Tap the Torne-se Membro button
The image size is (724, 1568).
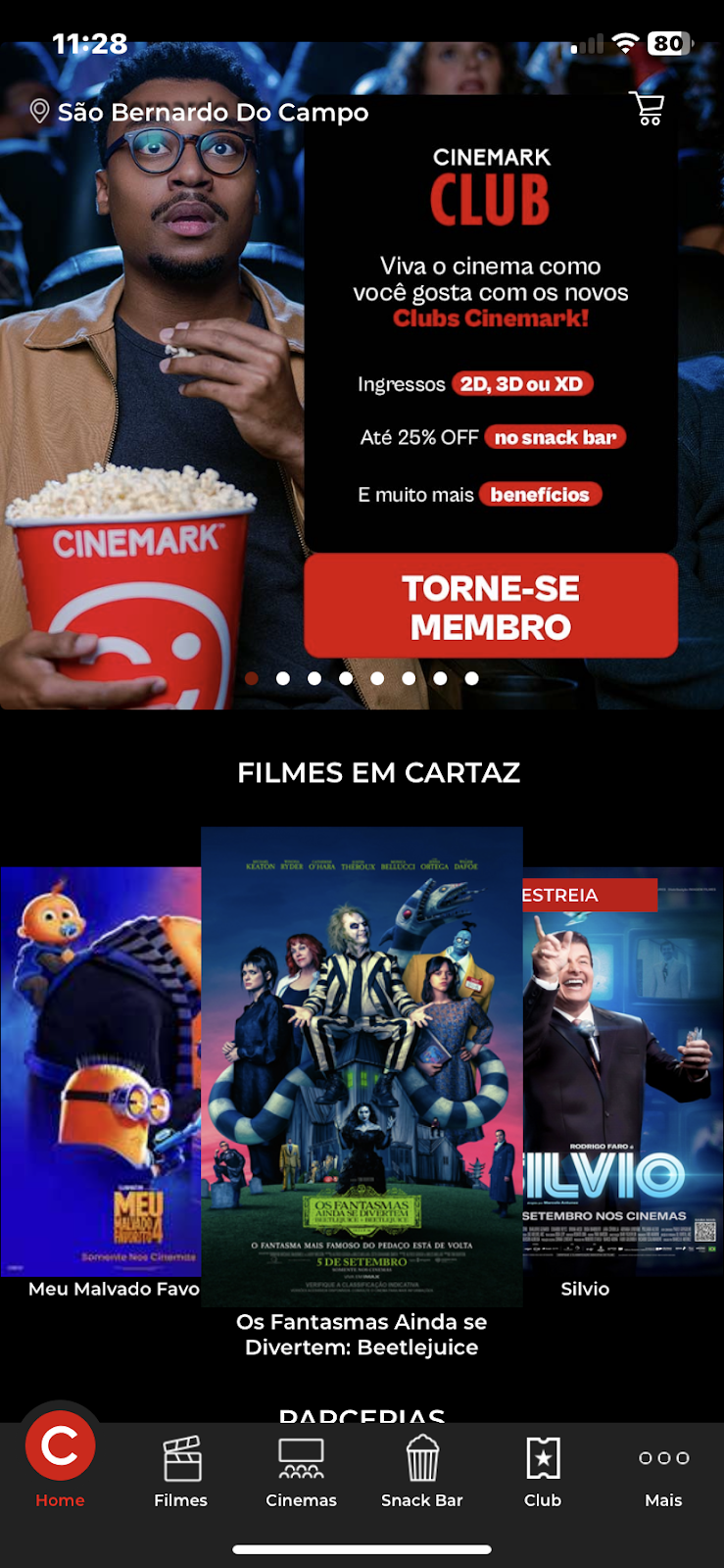(491, 607)
